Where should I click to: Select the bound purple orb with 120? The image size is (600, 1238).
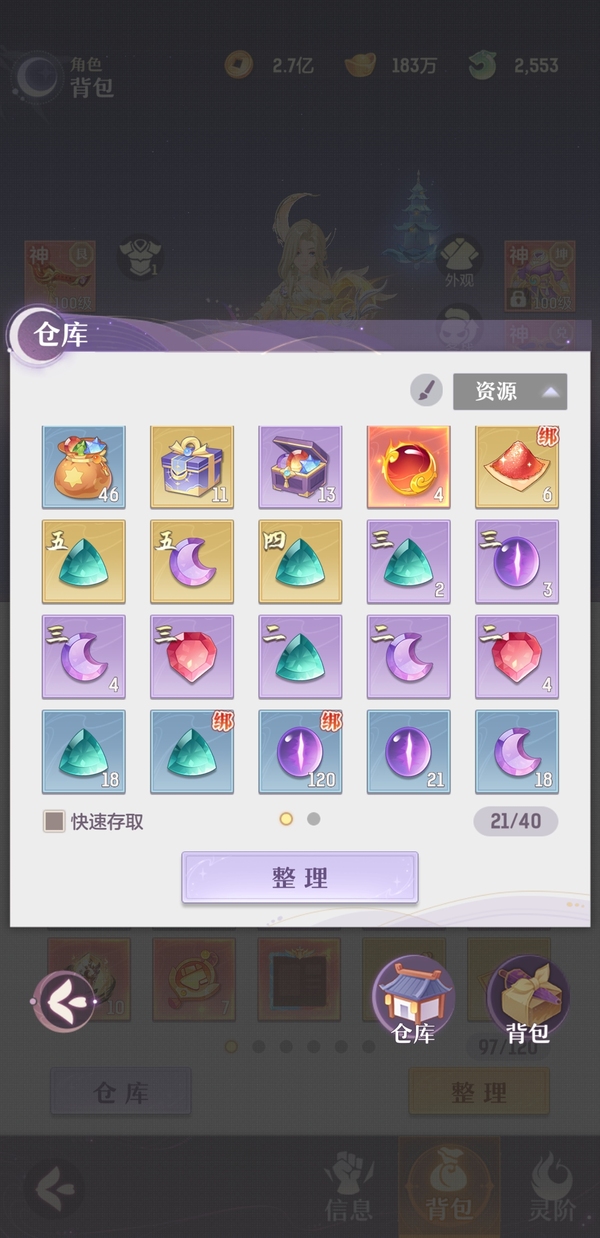pos(300,751)
